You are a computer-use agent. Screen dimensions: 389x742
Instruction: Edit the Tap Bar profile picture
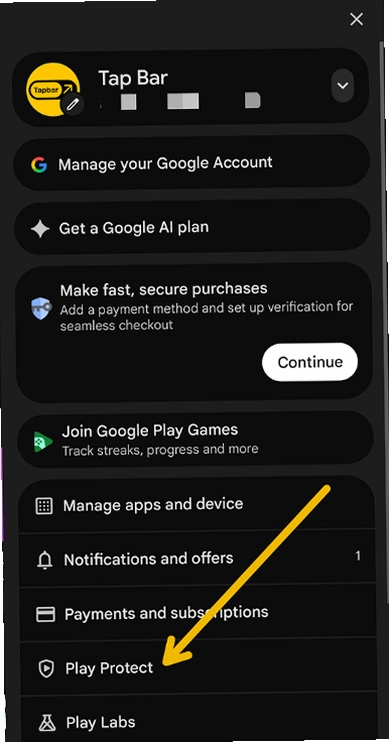[72, 105]
